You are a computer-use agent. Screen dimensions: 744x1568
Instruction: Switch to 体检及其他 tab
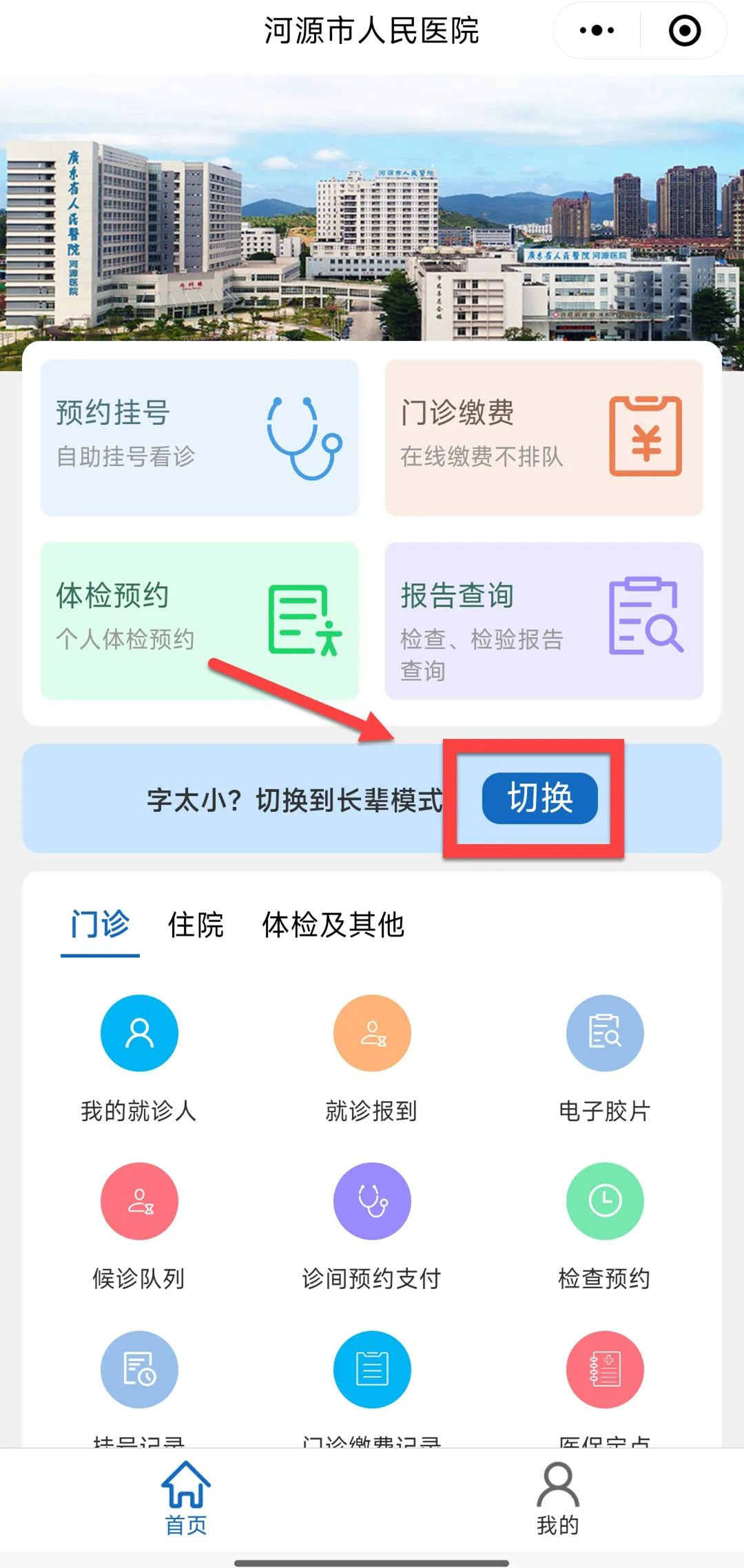click(333, 924)
